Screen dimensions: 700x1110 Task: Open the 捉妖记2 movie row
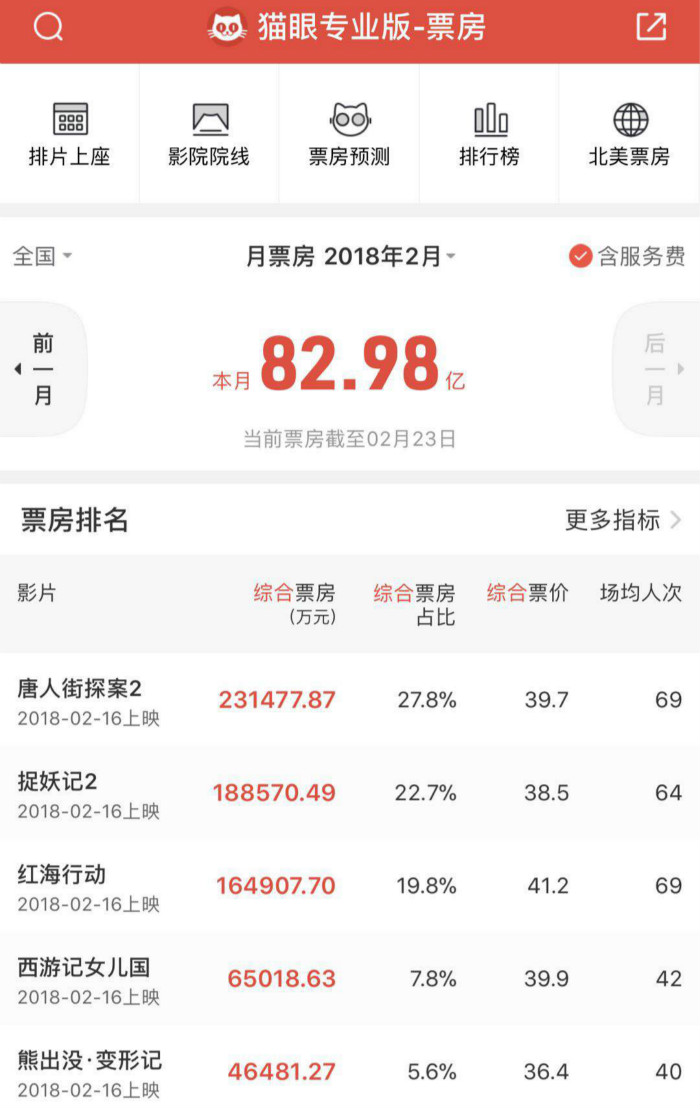[350, 793]
